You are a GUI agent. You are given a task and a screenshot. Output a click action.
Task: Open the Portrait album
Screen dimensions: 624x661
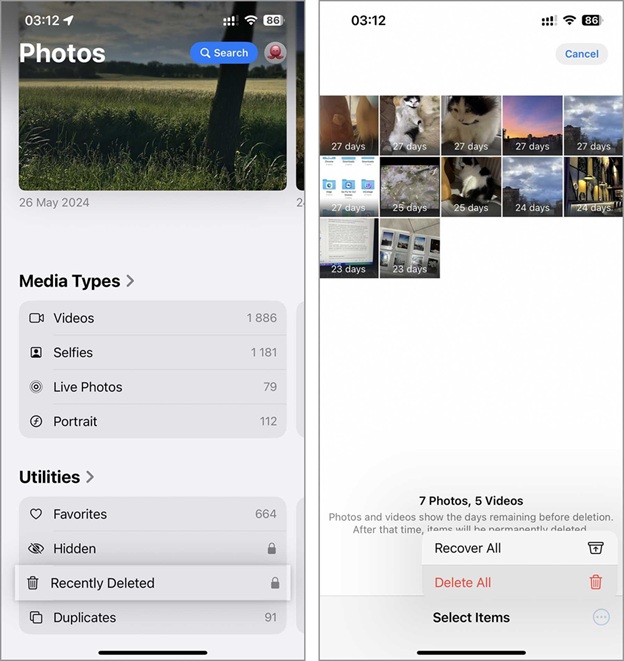point(152,421)
